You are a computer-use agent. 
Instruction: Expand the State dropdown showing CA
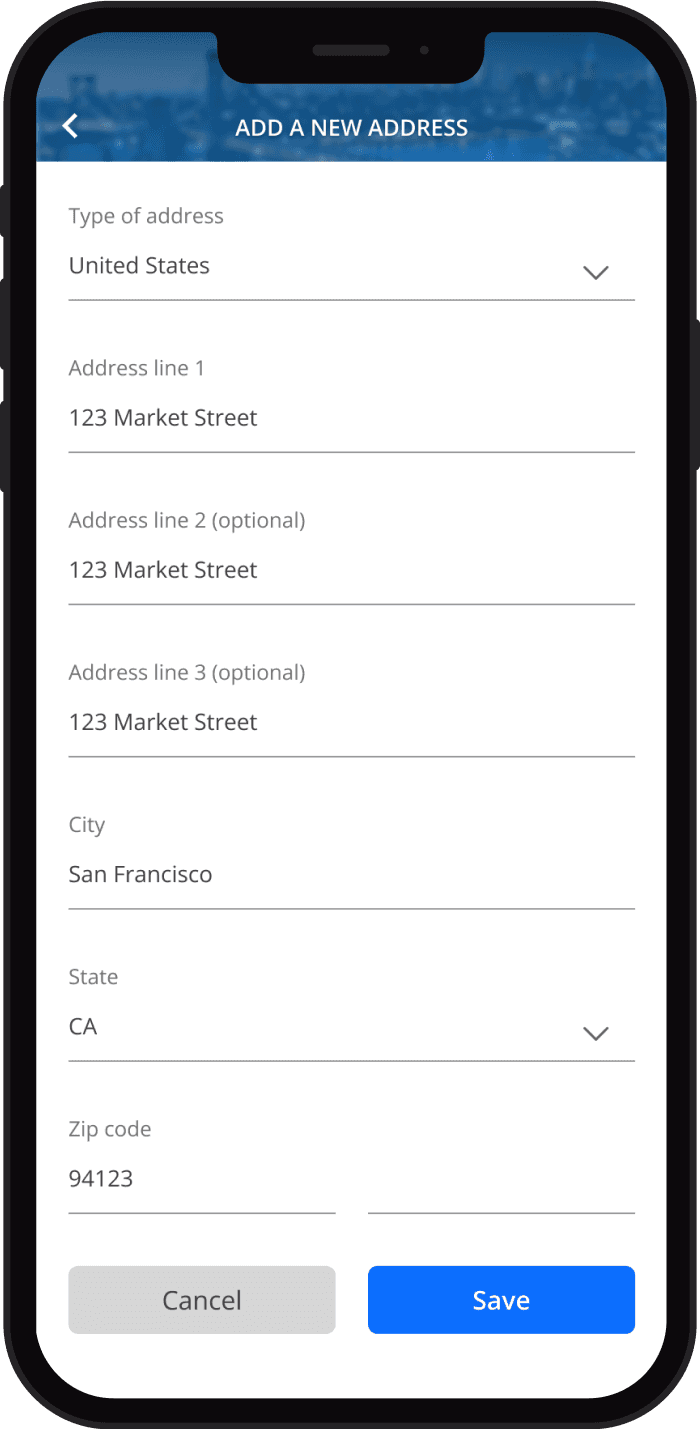[350, 1028]
